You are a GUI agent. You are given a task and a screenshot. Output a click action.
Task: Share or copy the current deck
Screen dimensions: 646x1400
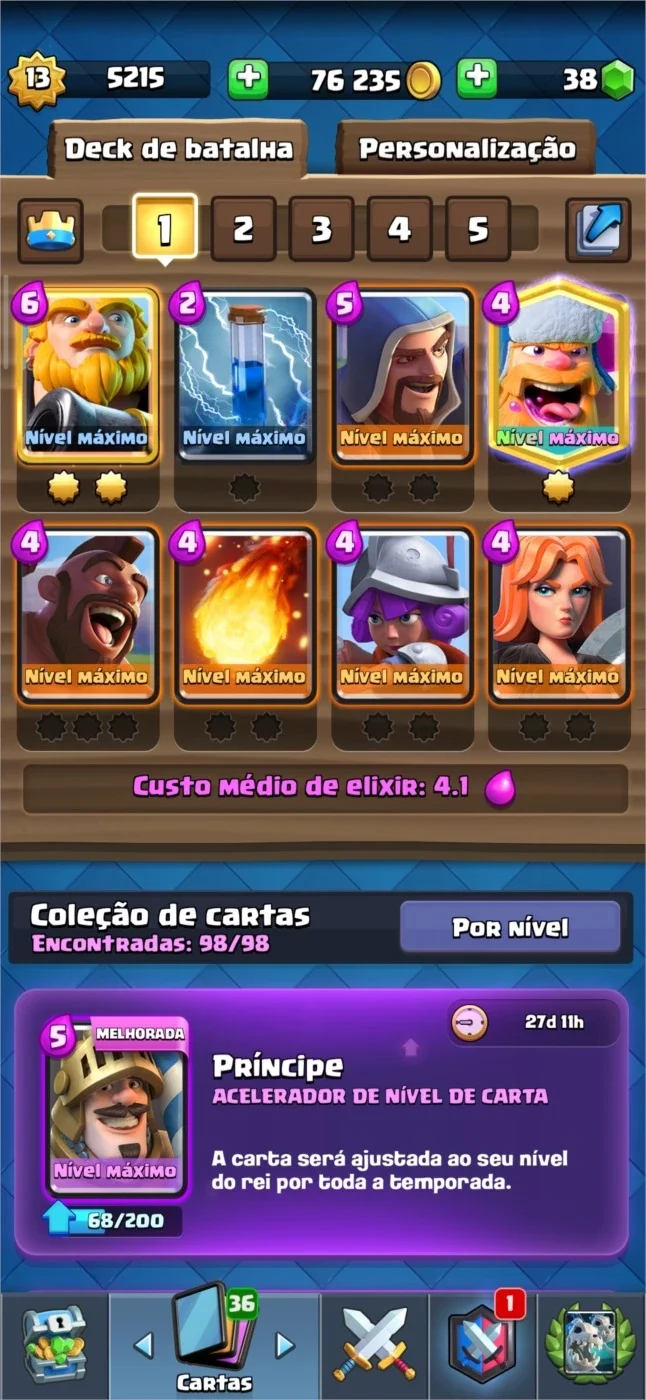[x=598, y=230]
